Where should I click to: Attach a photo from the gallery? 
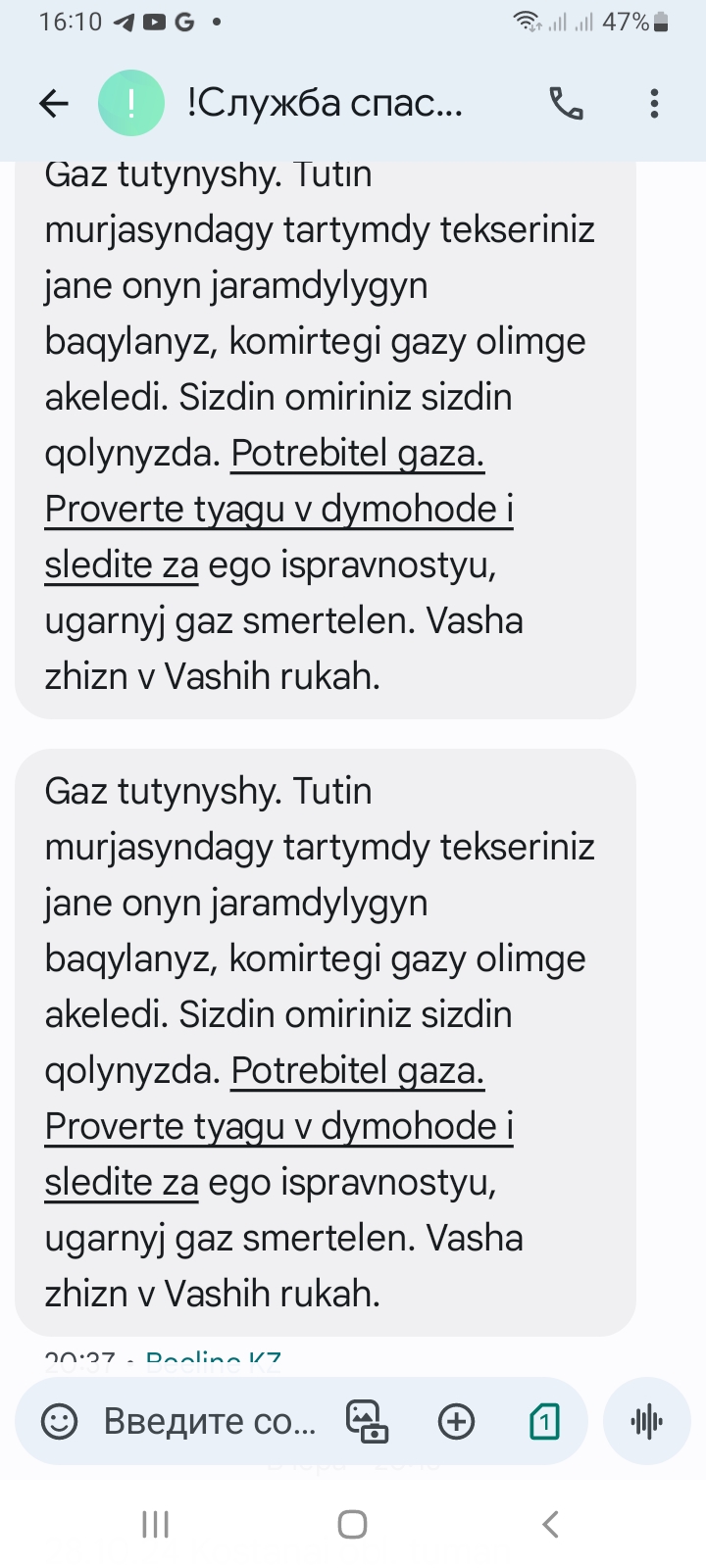[368, 1421]
